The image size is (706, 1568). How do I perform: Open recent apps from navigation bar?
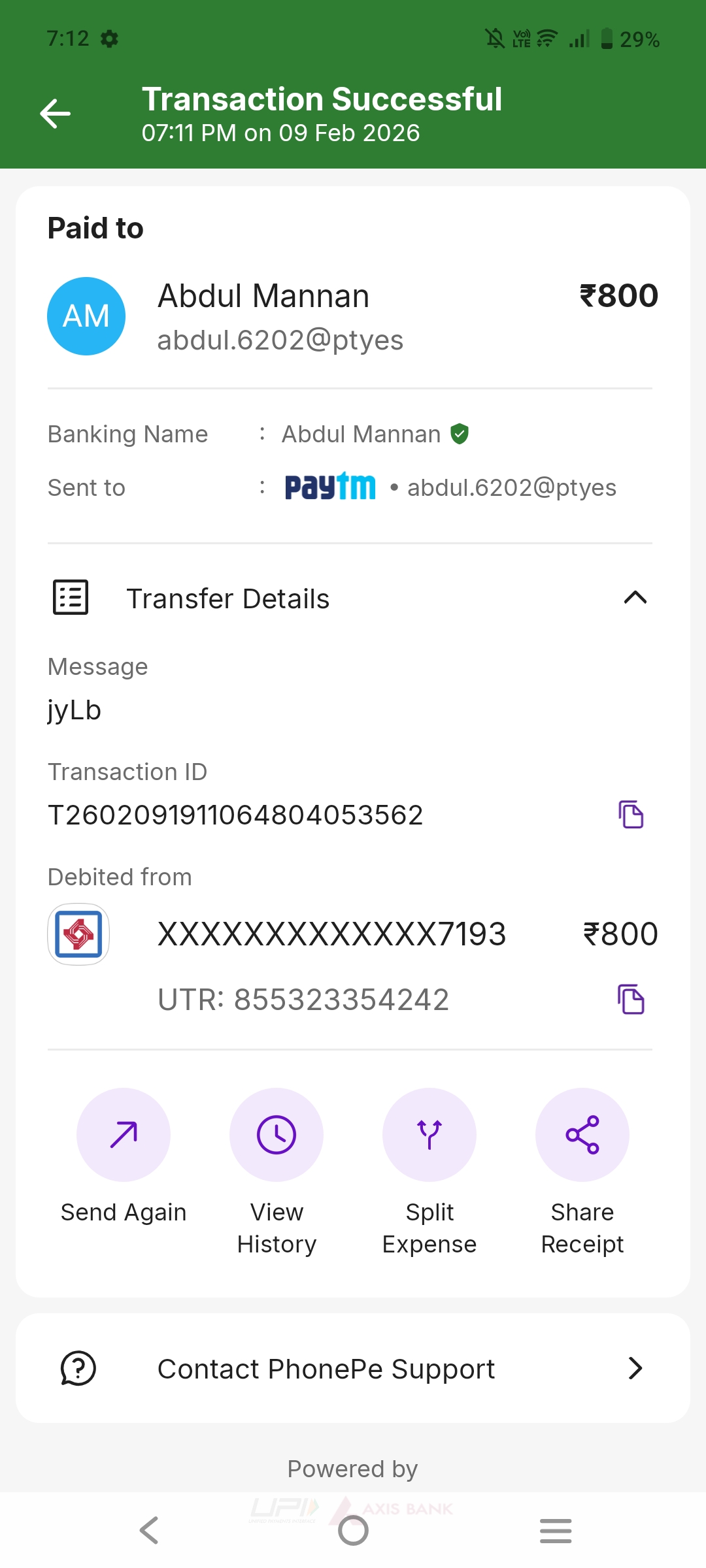point(556,1531)
